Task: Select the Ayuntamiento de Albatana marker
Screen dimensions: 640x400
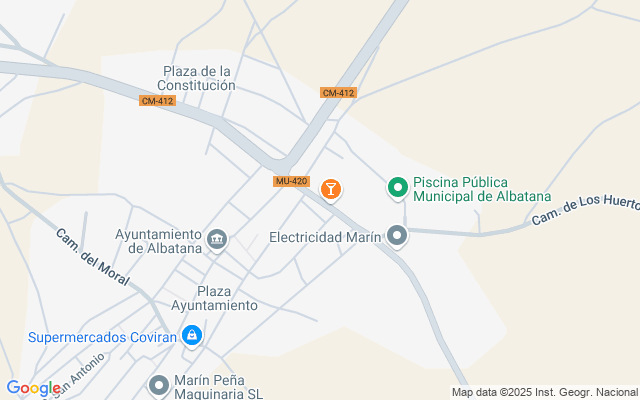Action: click(217, 240)
